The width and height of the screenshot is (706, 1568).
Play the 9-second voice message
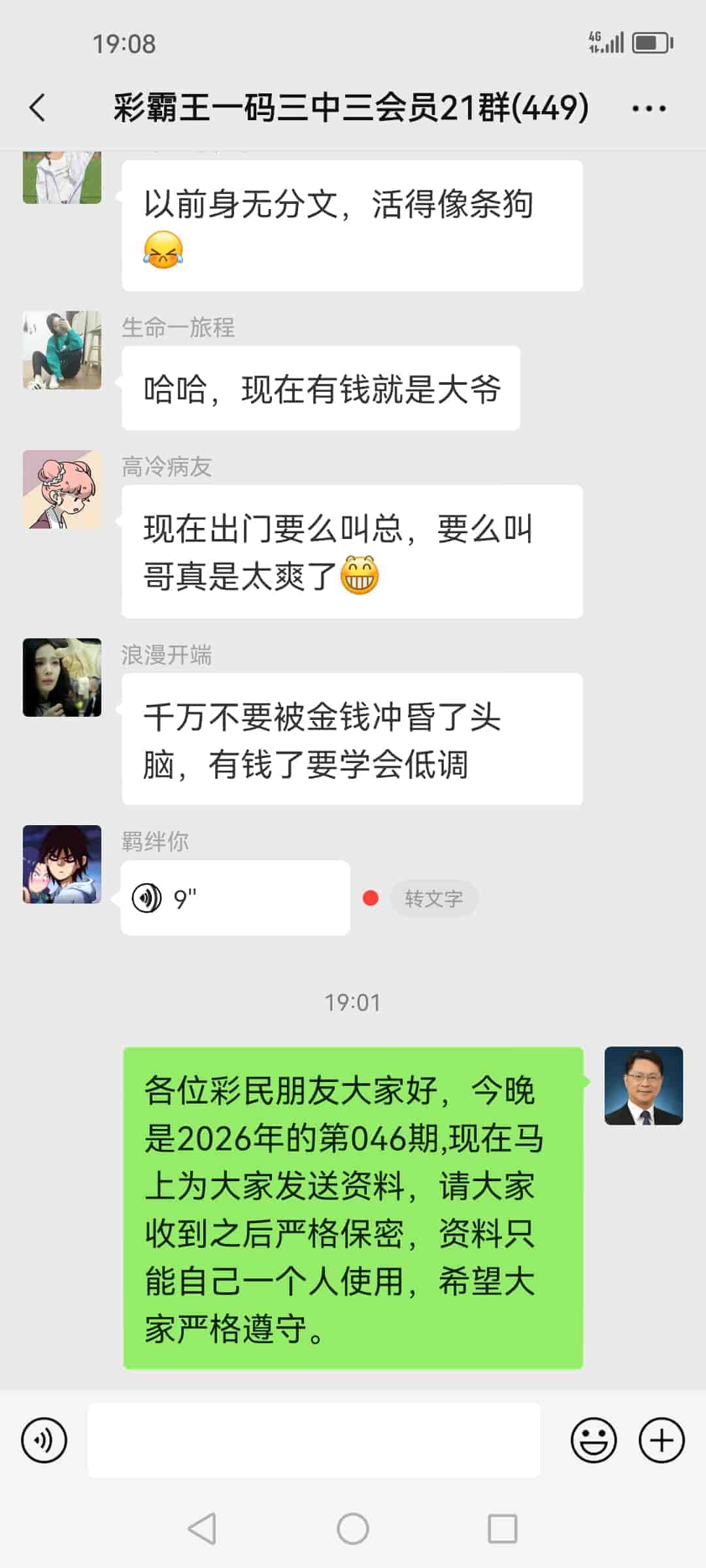tap(235, 897)
